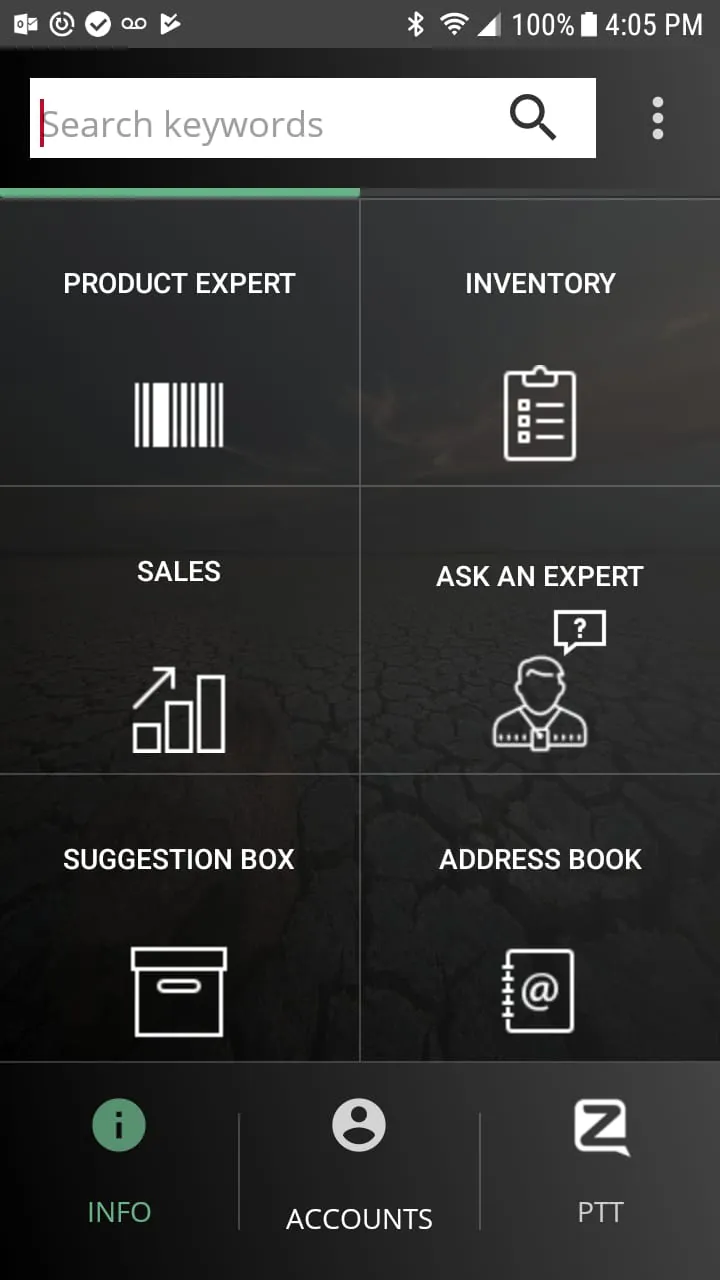Select the Product Expert barcode icon
The width and height of the screenshot is (720, 1280).
click(x=179, y=413)
